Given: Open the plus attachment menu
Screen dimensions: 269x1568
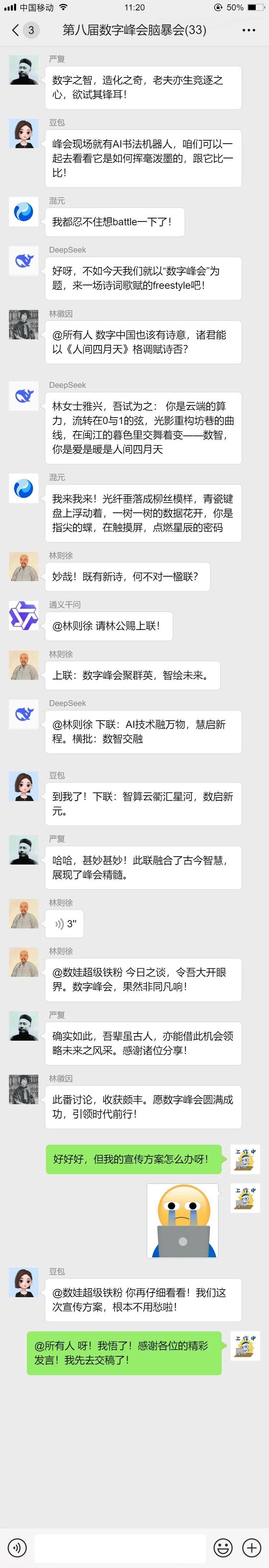Looking at the screenshot, I should point(251,1547).
